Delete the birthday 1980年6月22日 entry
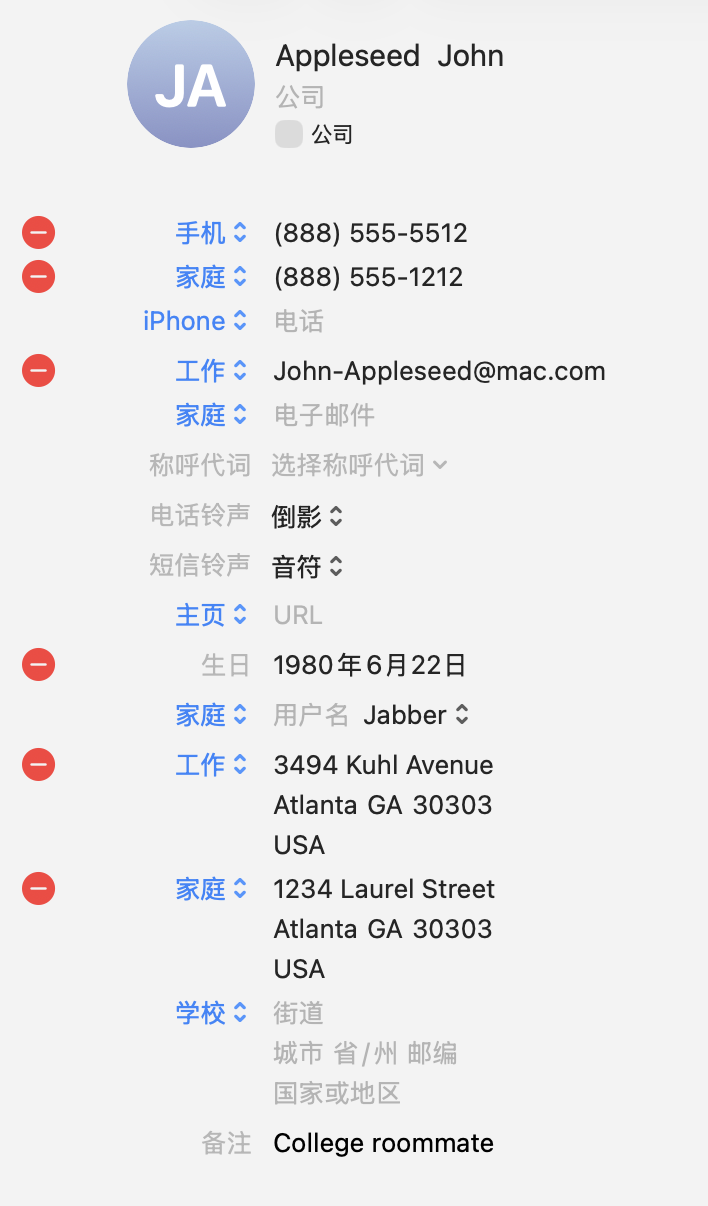708x1206 pixels. [x=39, y=665]
